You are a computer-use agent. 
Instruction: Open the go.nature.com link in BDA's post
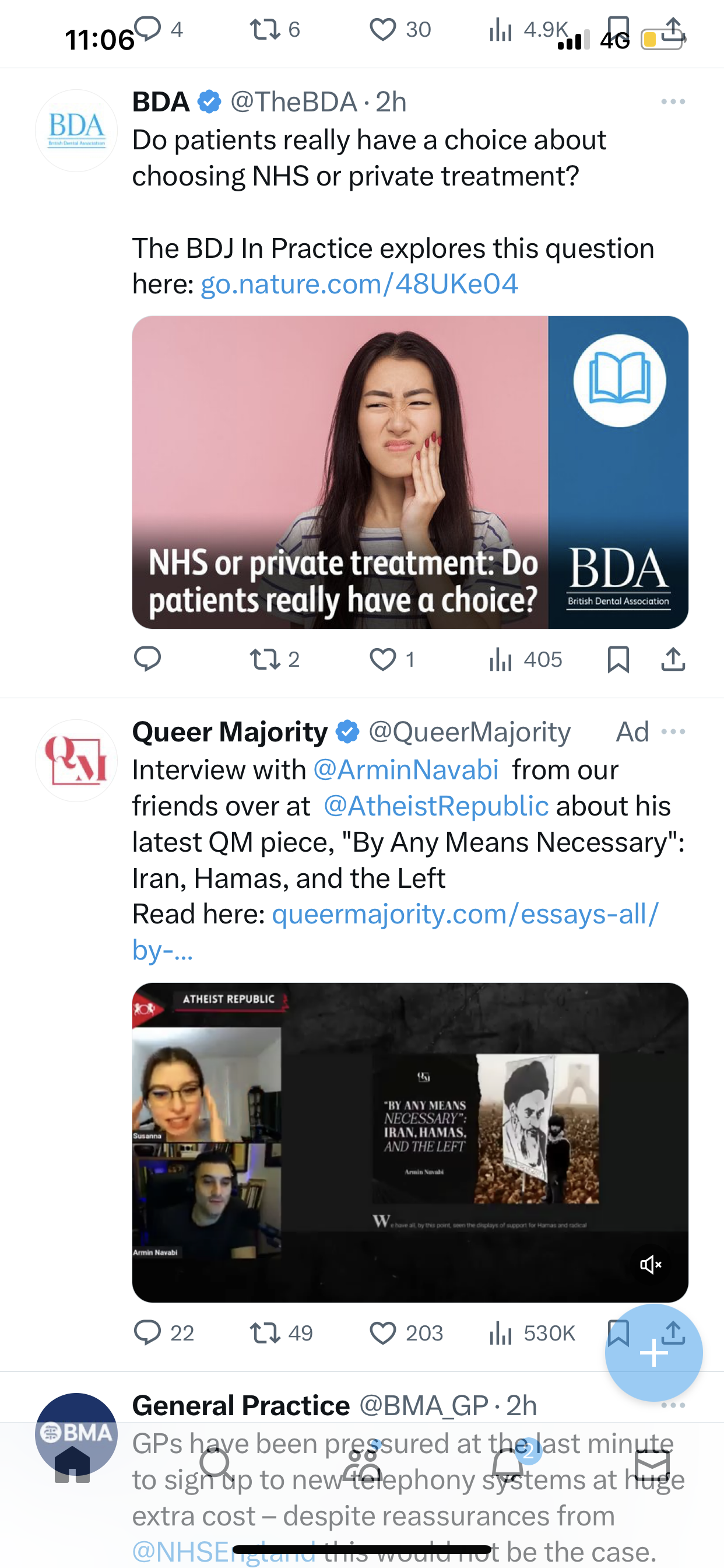[x=359, y=283]
